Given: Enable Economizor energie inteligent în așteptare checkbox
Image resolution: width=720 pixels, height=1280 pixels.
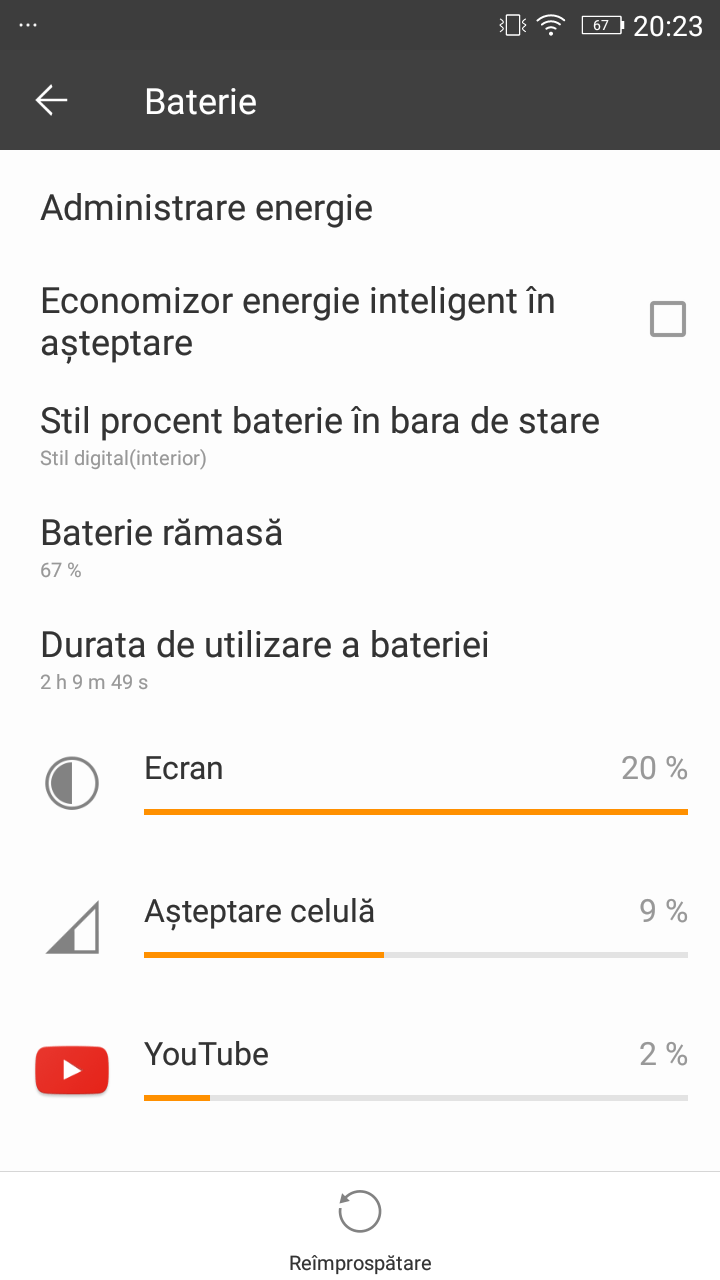Looking at the screenshot, I should click(x=667, y=320).
